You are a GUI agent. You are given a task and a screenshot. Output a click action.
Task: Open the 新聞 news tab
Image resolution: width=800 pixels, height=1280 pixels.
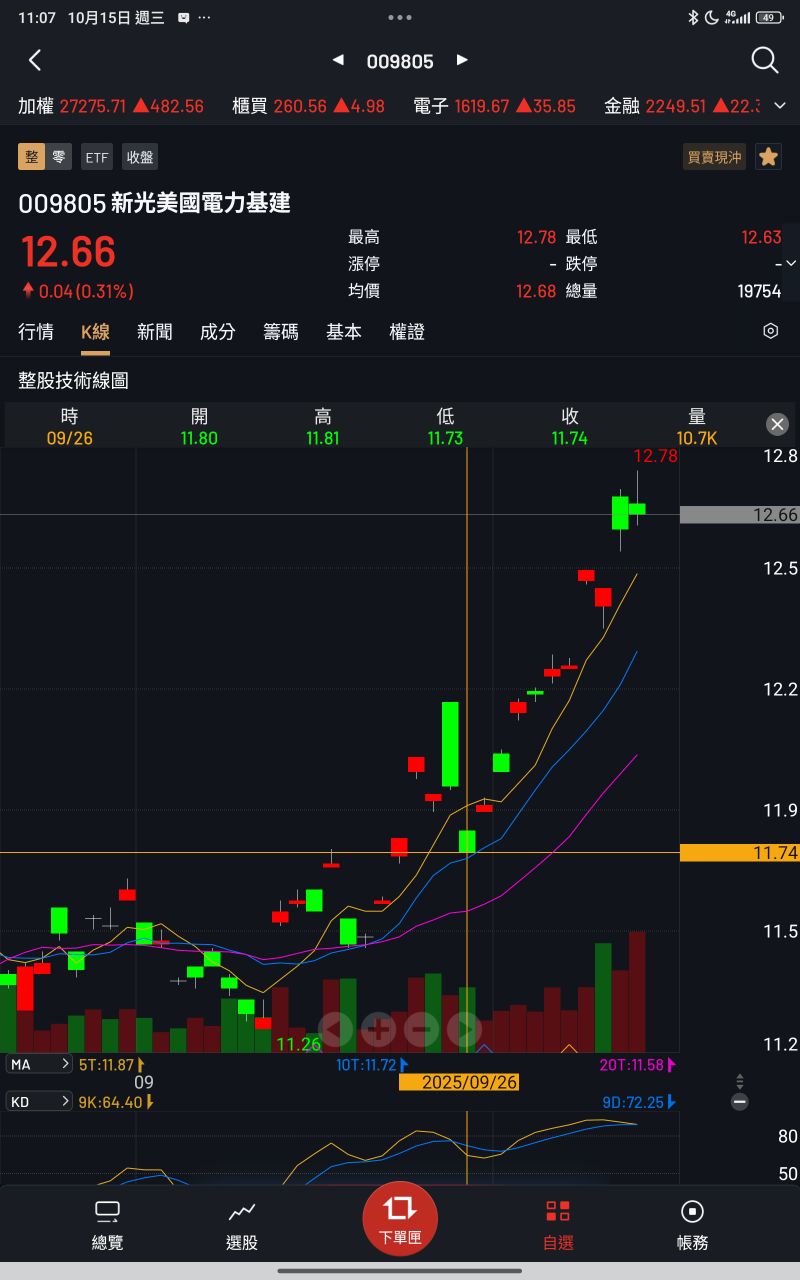[155, 332]
